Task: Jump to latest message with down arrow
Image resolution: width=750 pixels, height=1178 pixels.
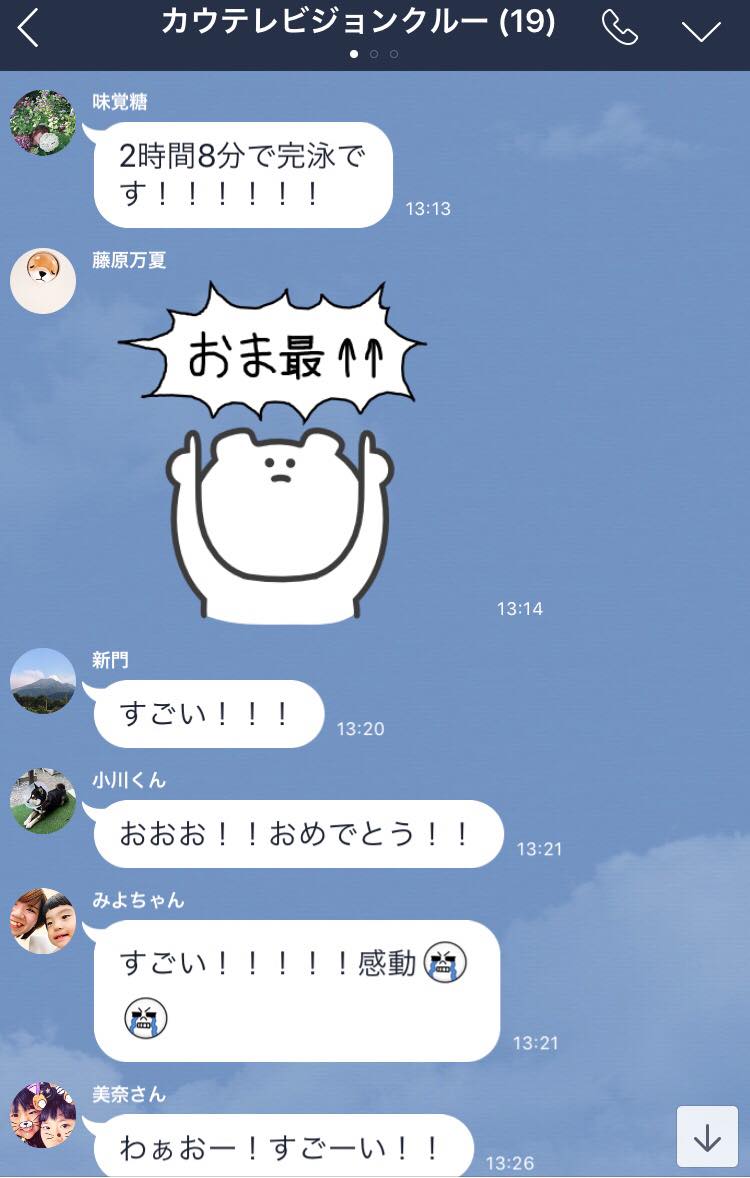Action: pos(707,1136)
